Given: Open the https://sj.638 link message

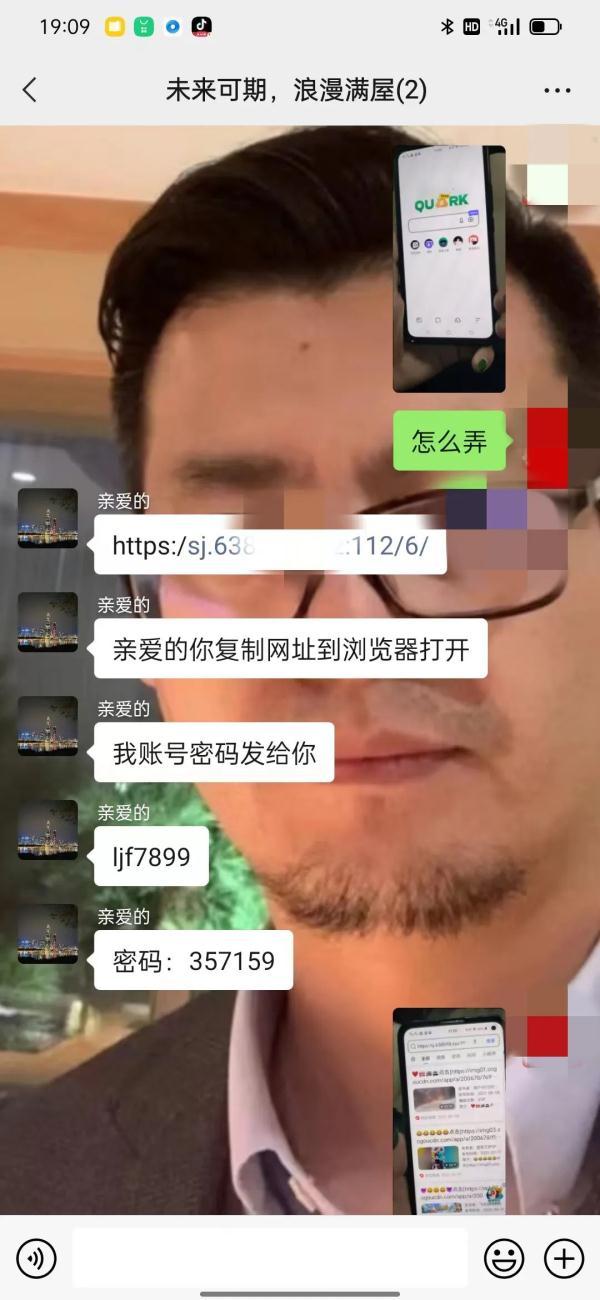Looking at the screenshot, I should tap(270, 546).
